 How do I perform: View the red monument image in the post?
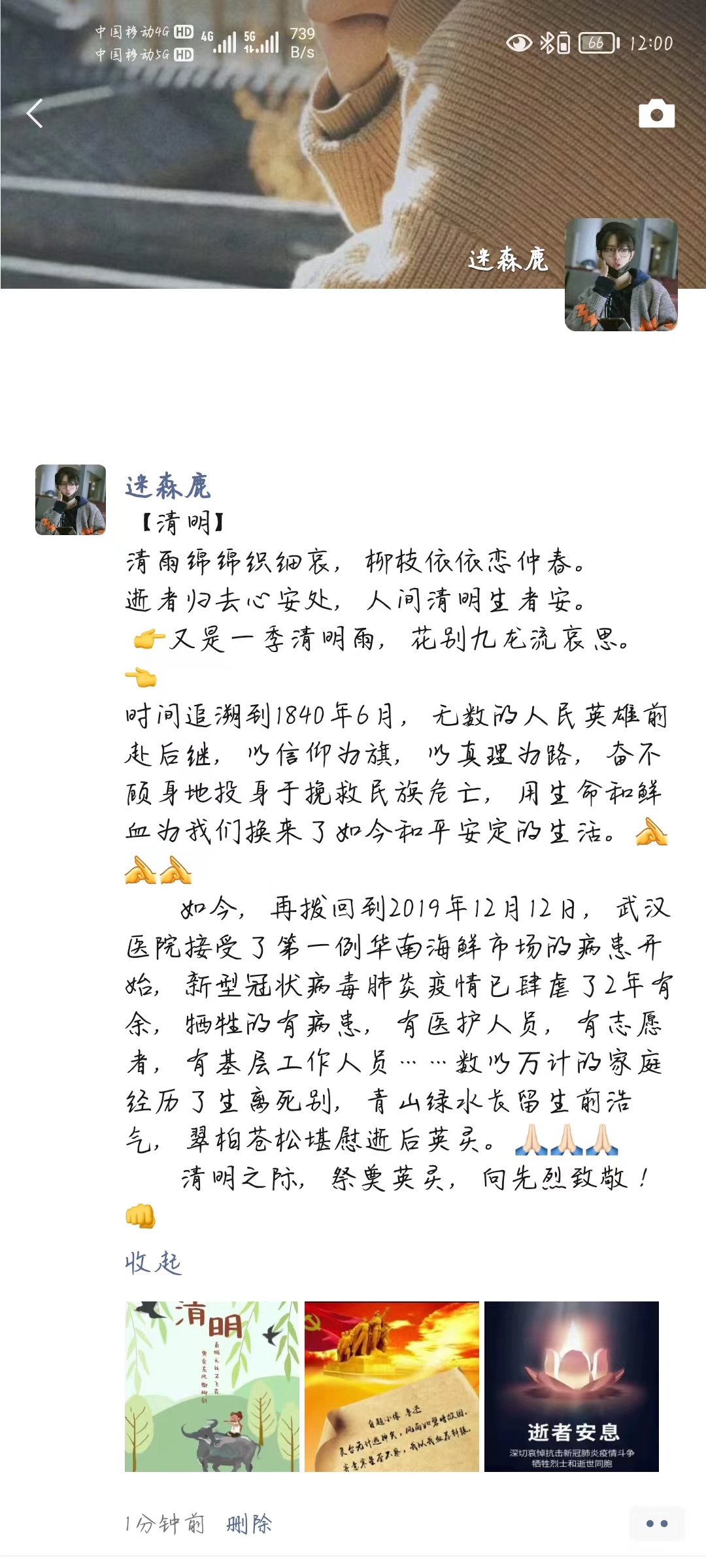(392, 1386)
